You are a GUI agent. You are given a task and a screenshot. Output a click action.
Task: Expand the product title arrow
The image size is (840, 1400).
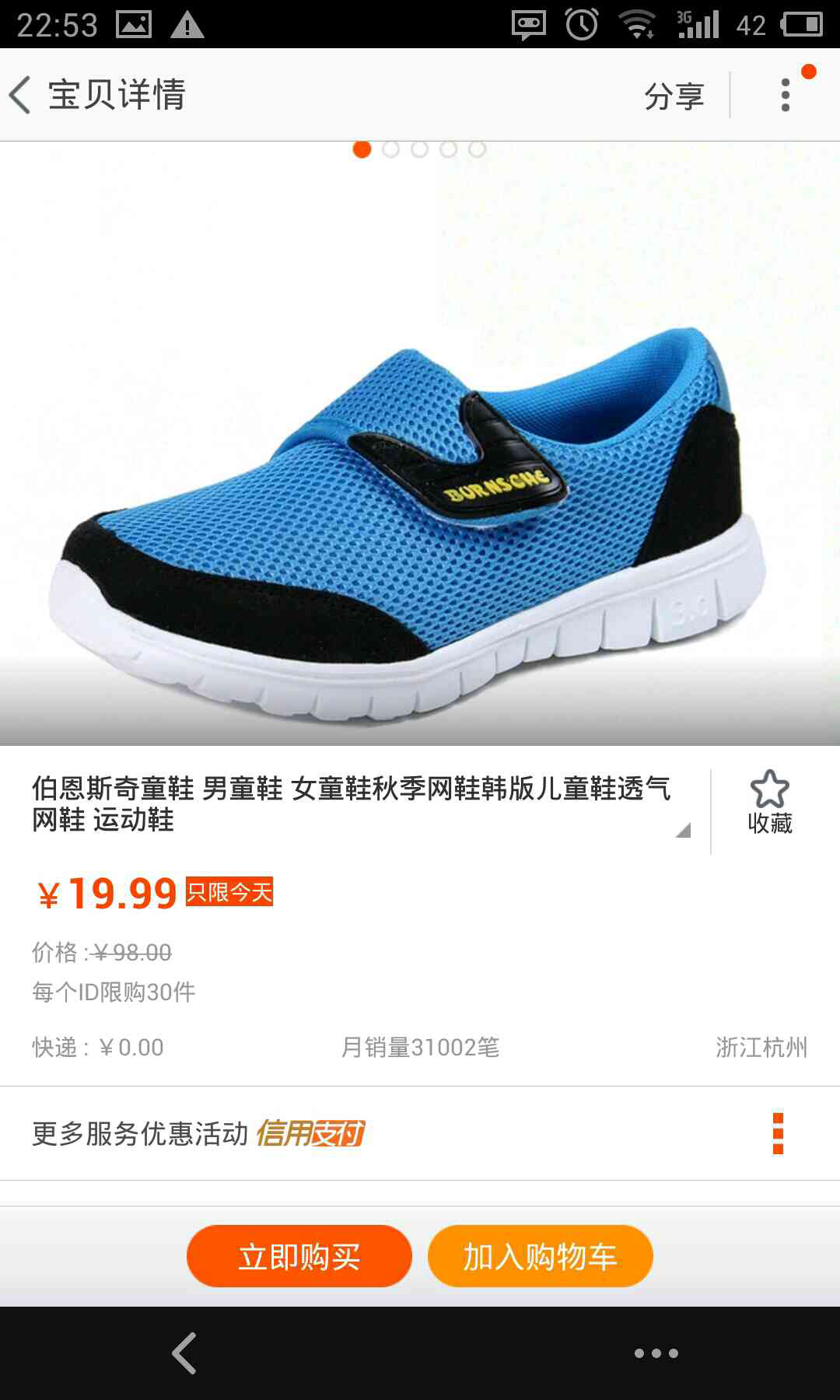coord(683,830)
